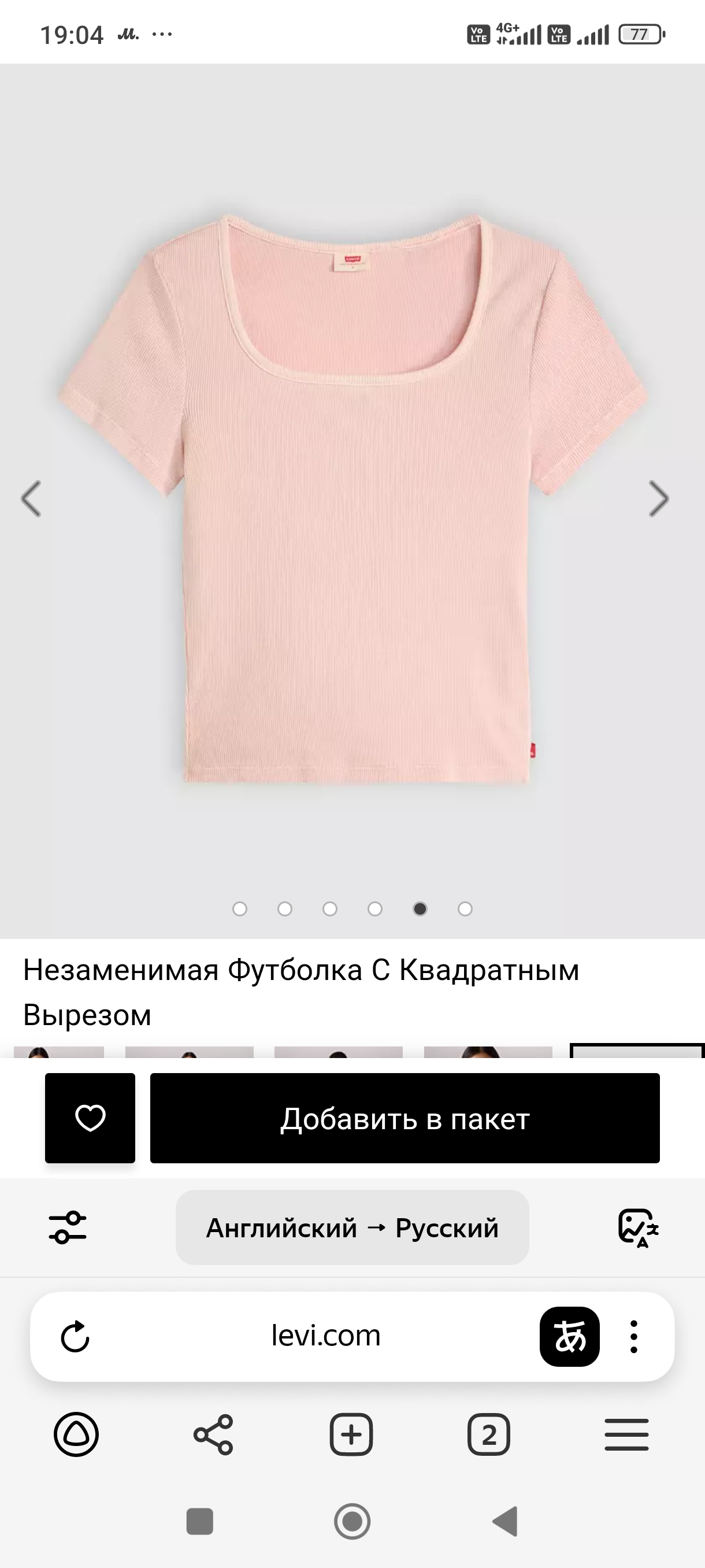Open the levi.com address bar
This screenshot has width=705, height=1568.
coord(325,1336)
